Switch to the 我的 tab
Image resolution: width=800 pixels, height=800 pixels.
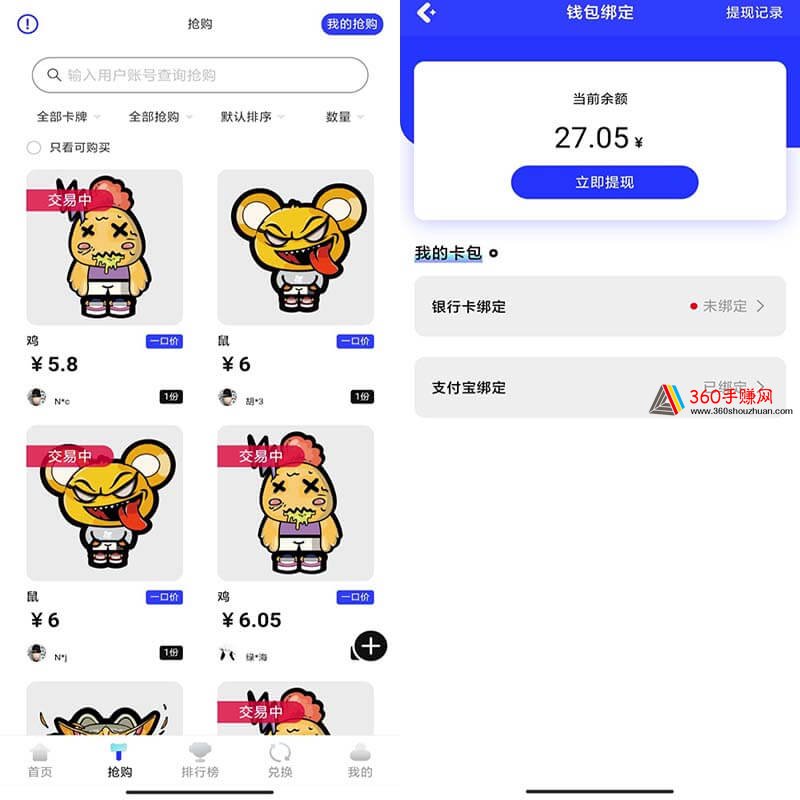coord(360,761)
